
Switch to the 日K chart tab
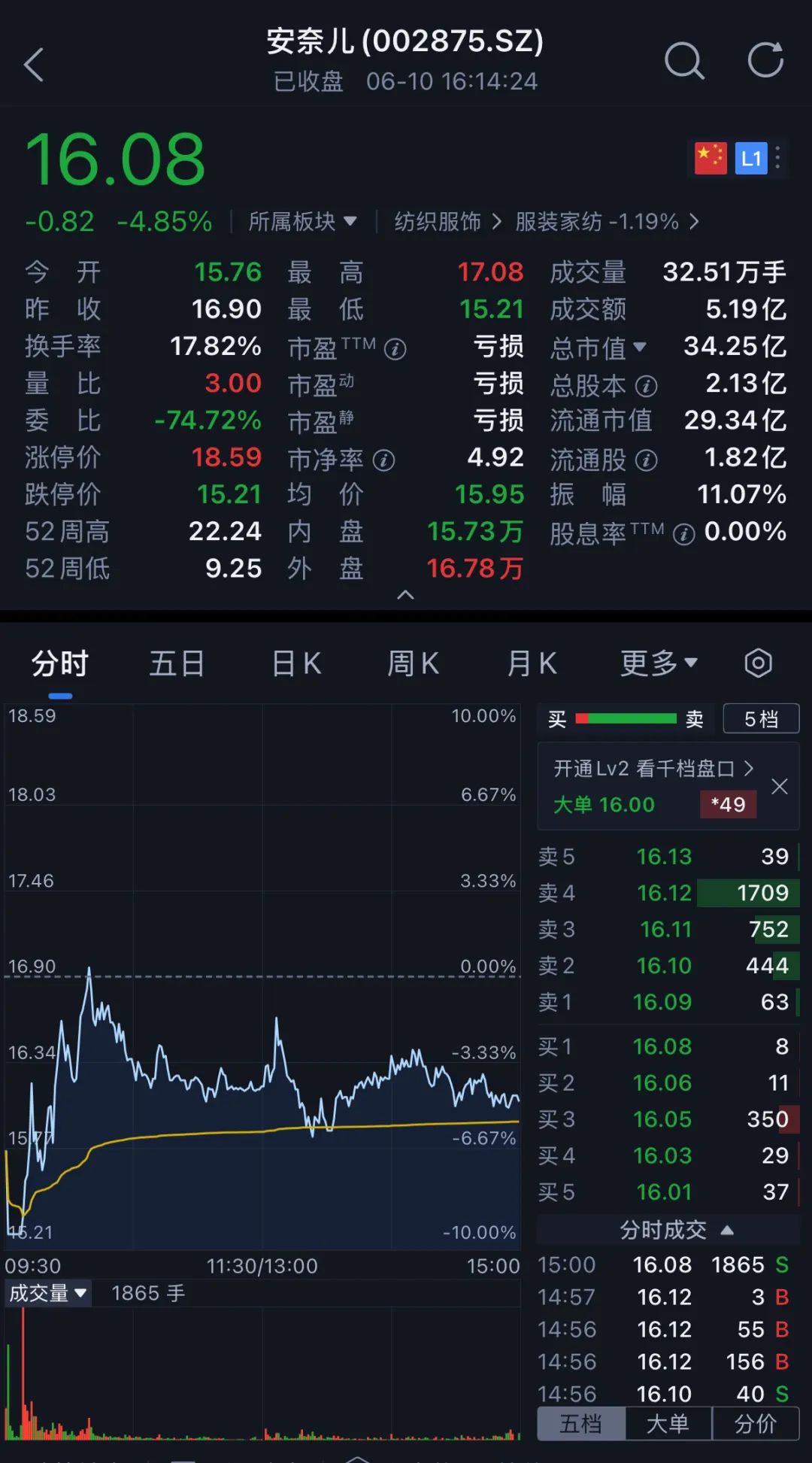click(x=296, y=663)
